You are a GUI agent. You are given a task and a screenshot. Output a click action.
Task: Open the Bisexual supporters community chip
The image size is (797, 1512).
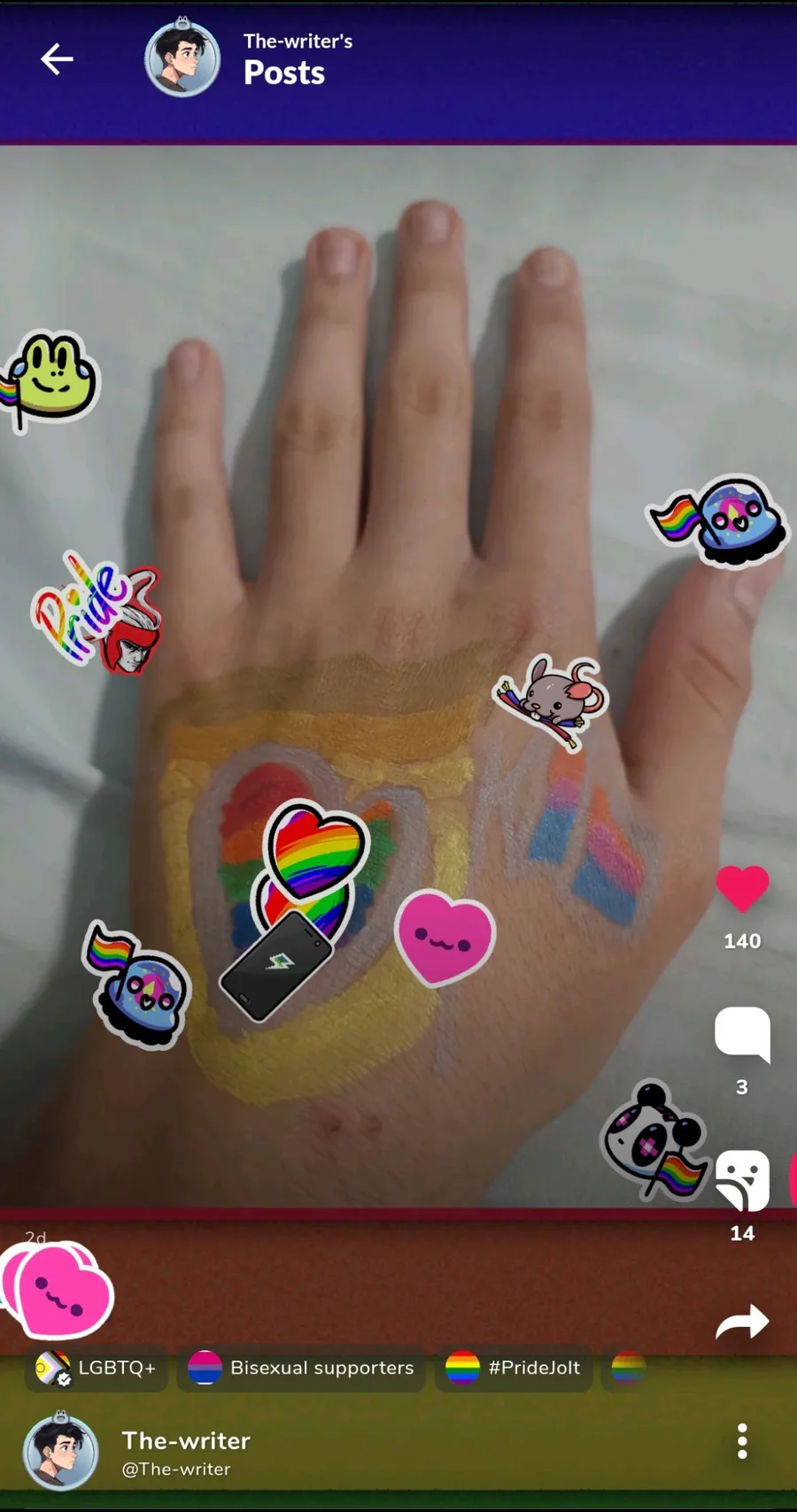pos(301,1368)
